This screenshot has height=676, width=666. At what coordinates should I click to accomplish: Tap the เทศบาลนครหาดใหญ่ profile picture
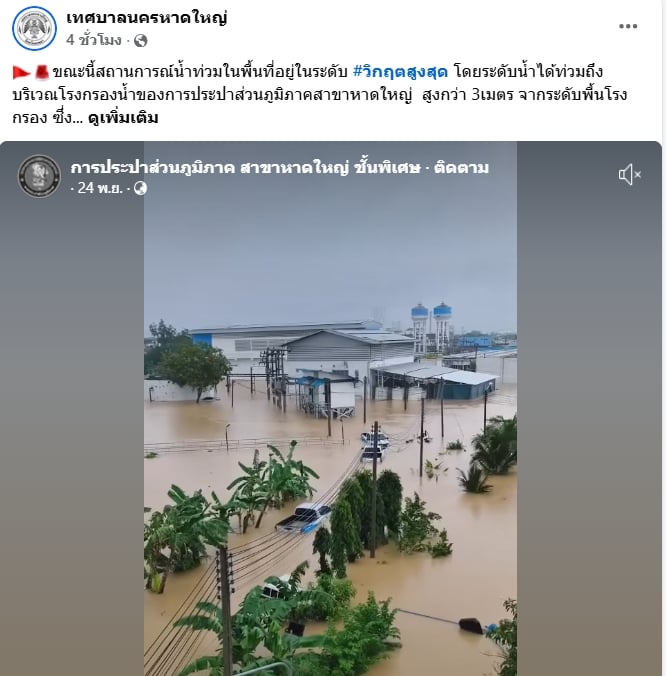34,28
